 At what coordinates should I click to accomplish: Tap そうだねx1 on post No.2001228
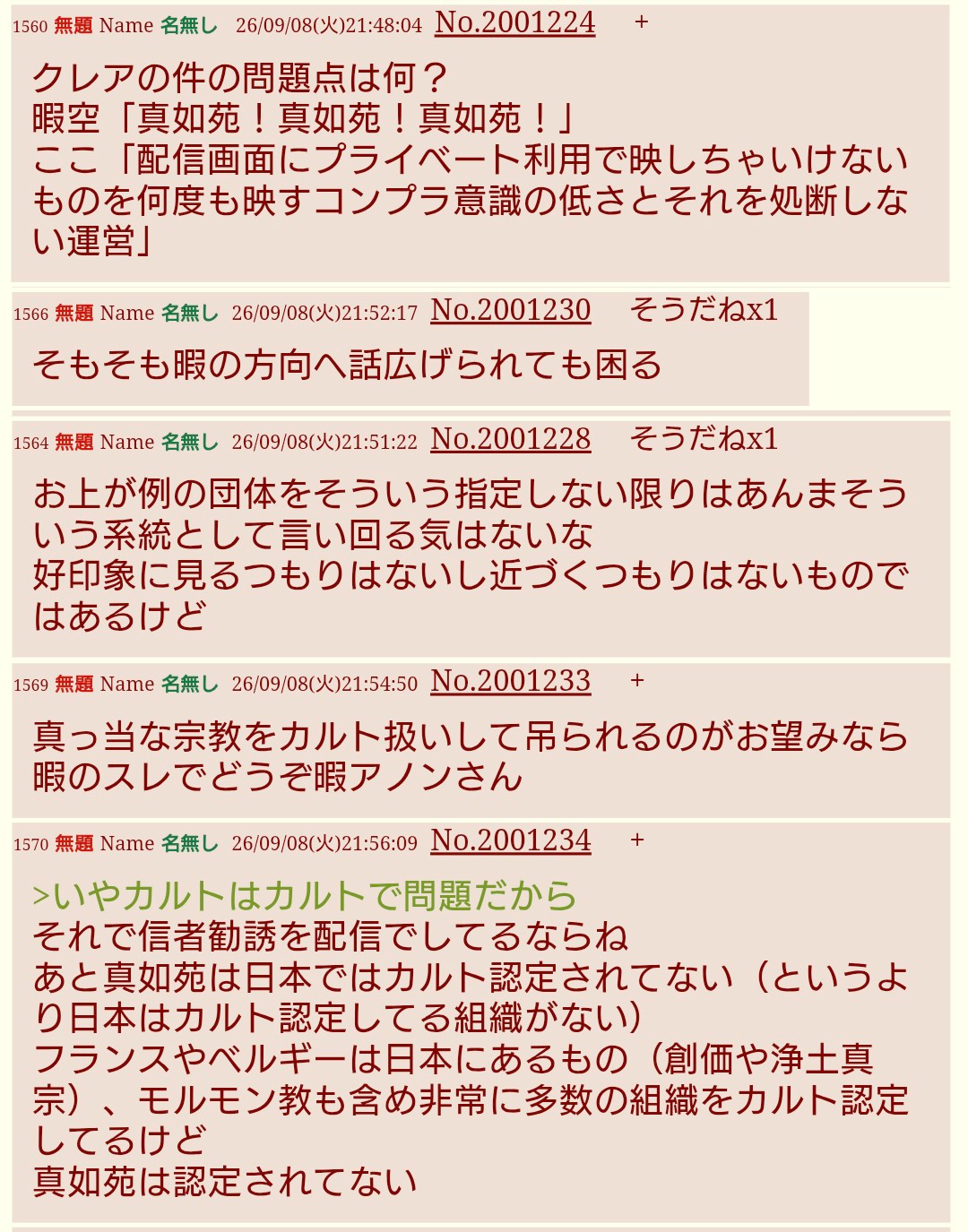704,439
